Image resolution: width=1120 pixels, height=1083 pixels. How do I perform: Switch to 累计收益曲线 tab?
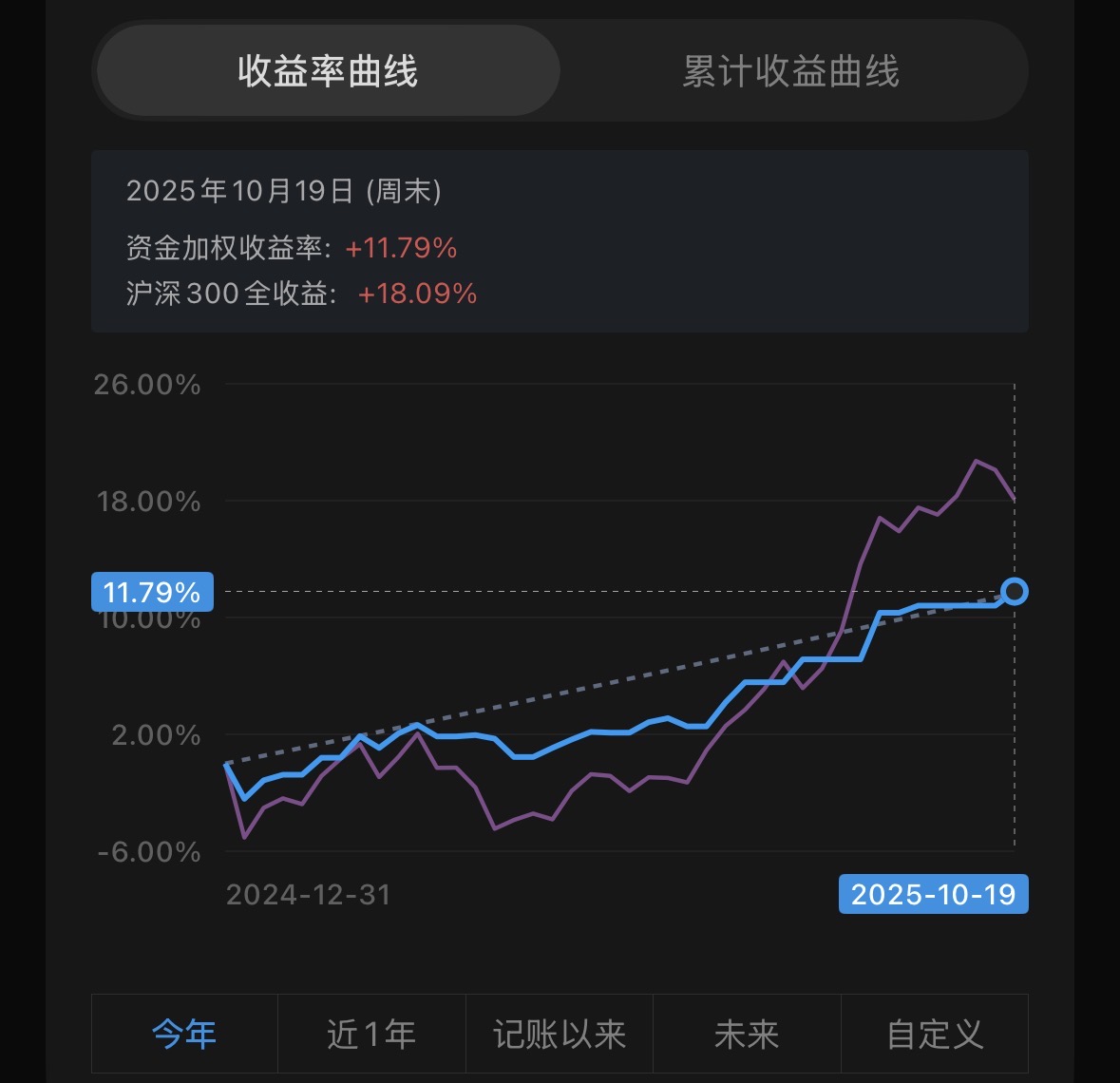point(790,71)
